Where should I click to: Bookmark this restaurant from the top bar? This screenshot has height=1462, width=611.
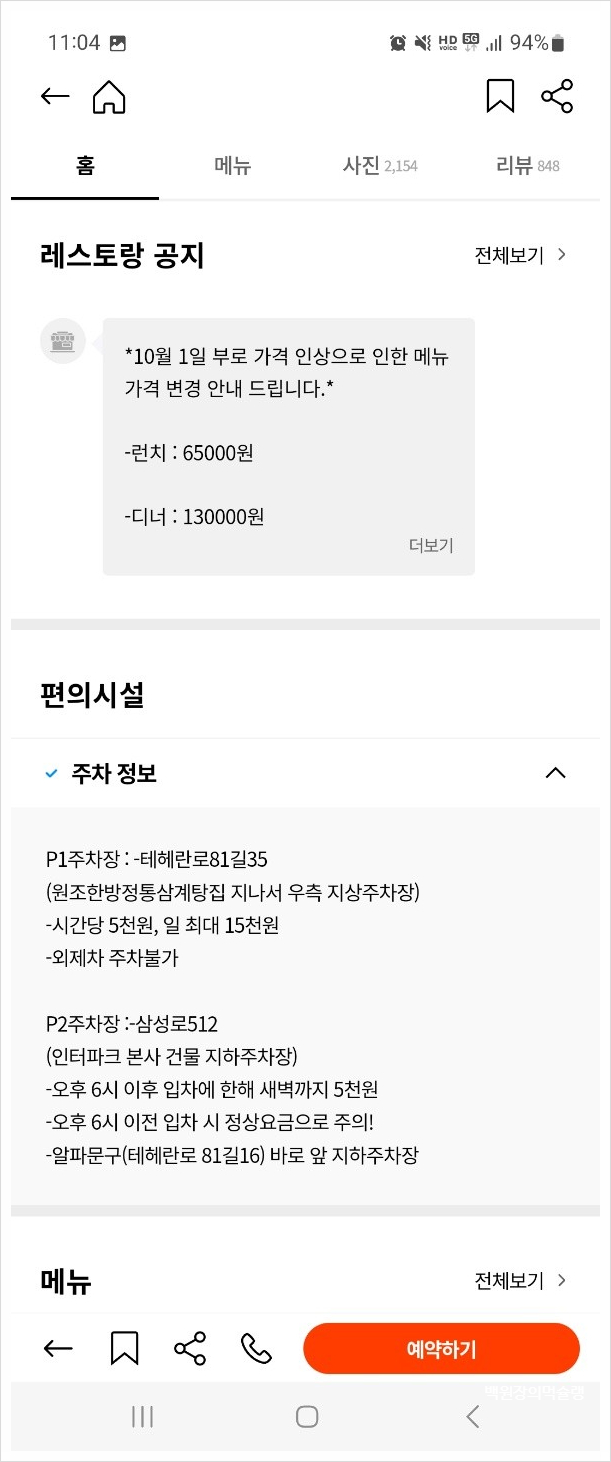pos(500,97)
